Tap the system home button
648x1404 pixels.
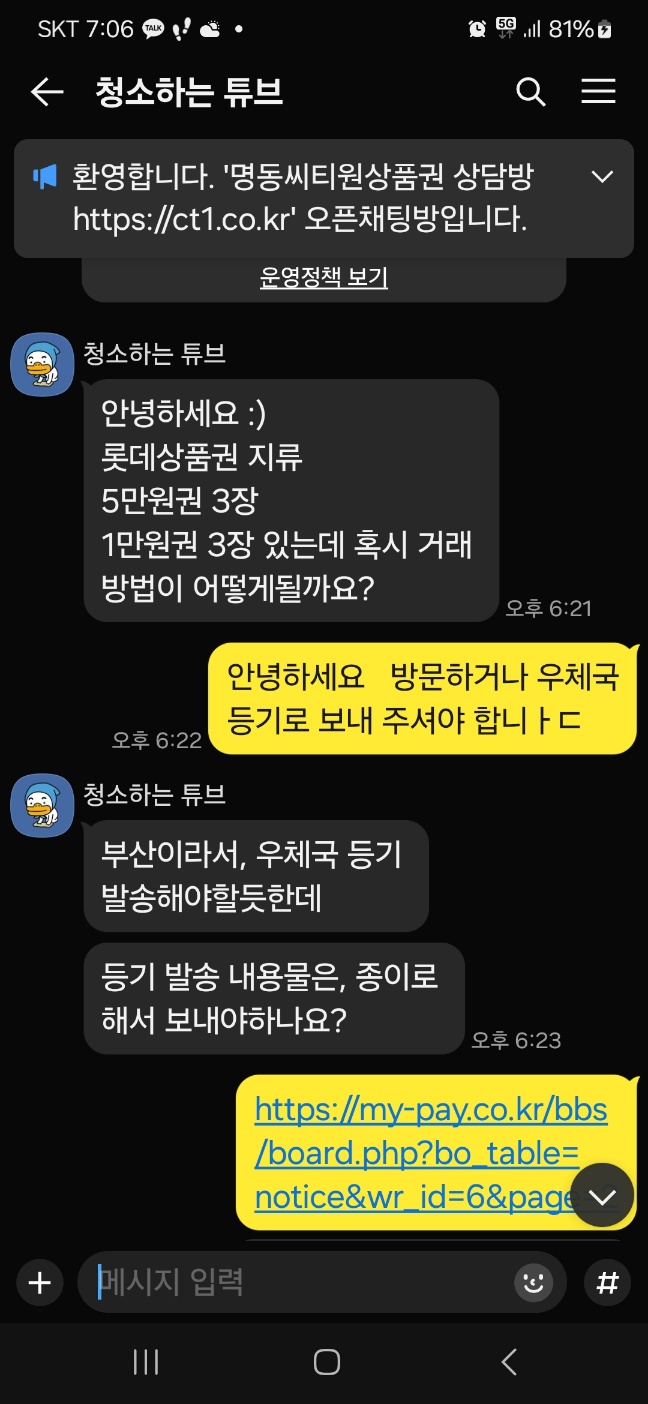pyautogui.click(x=326, y=1362)
